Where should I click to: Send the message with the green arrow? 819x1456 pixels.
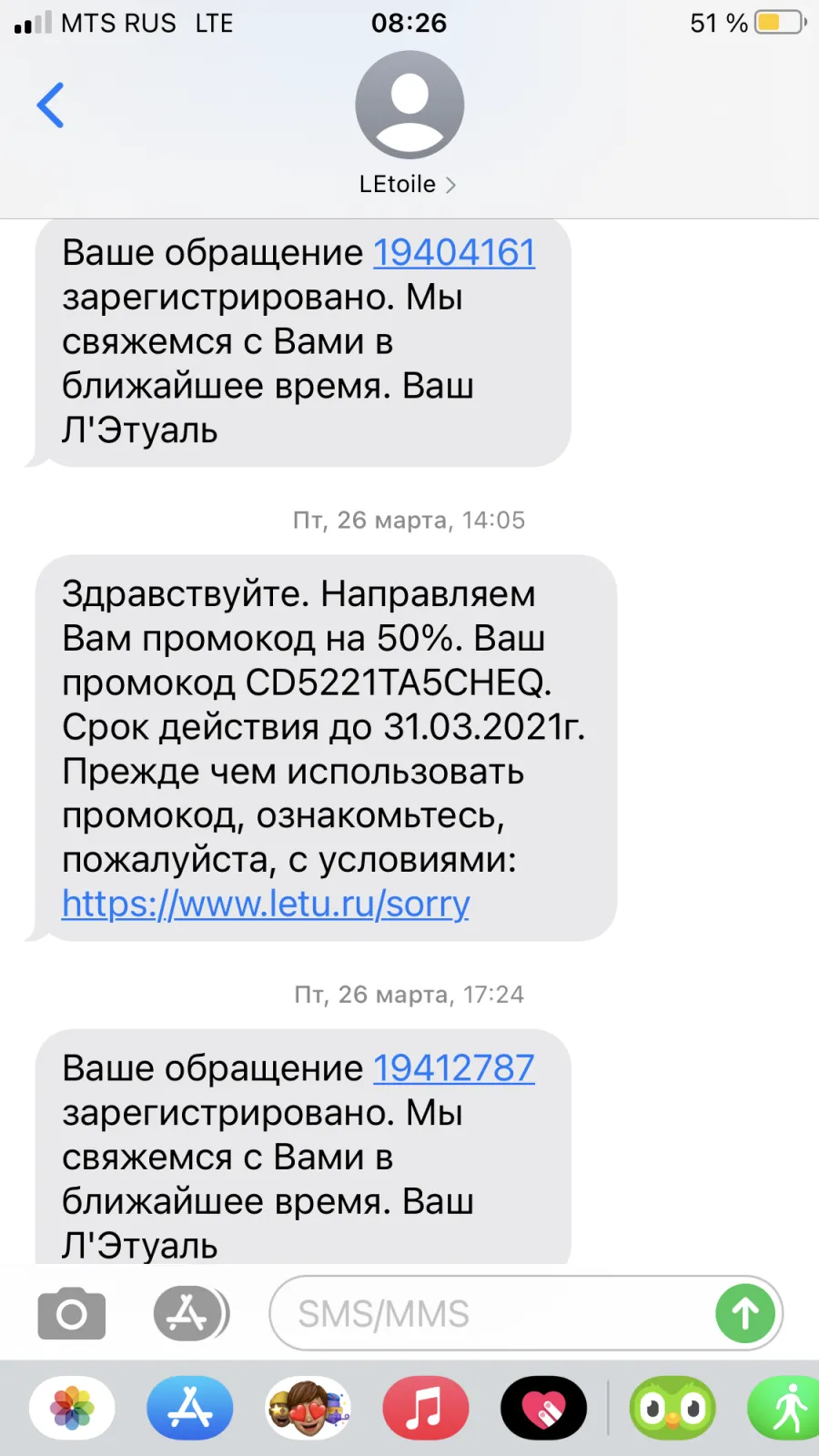745,1313
